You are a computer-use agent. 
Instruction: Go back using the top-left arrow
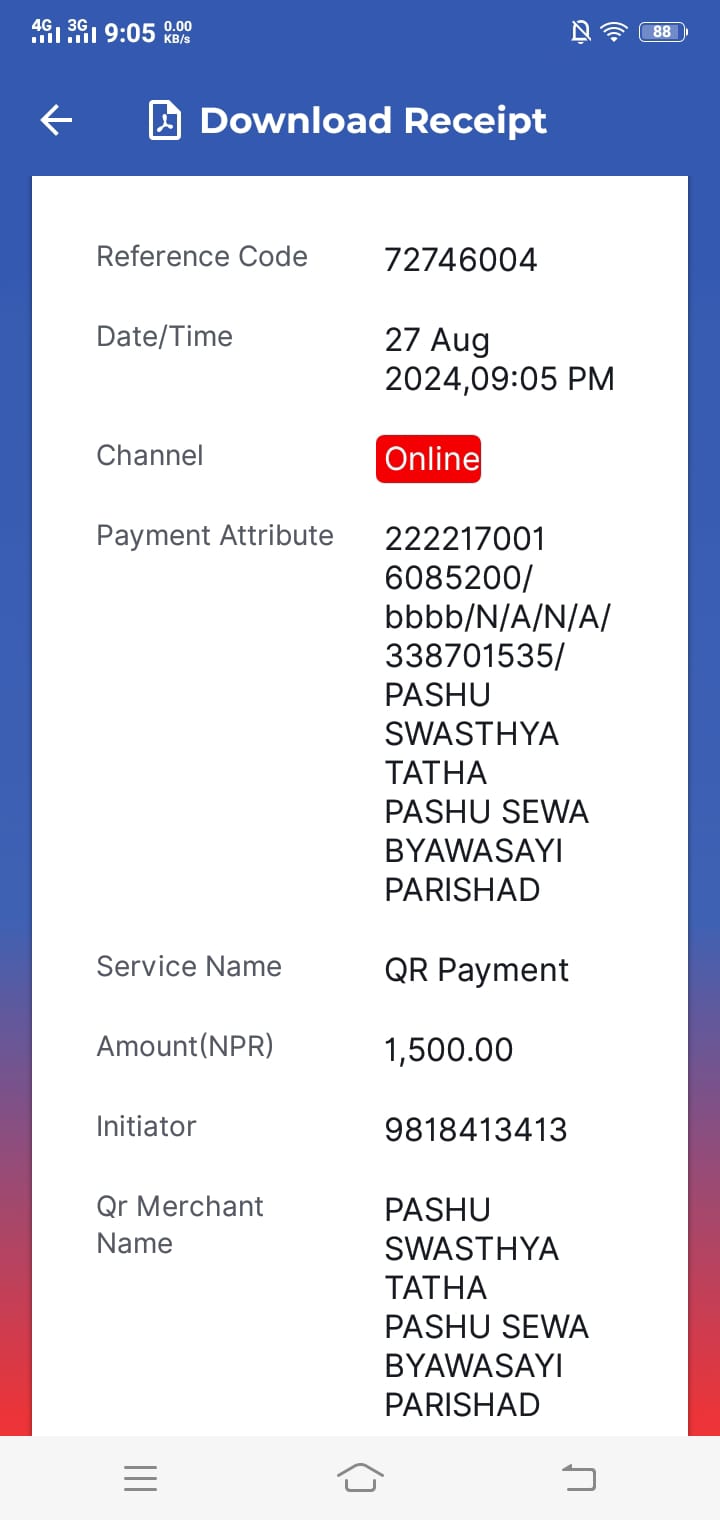(x=57, y=121)
